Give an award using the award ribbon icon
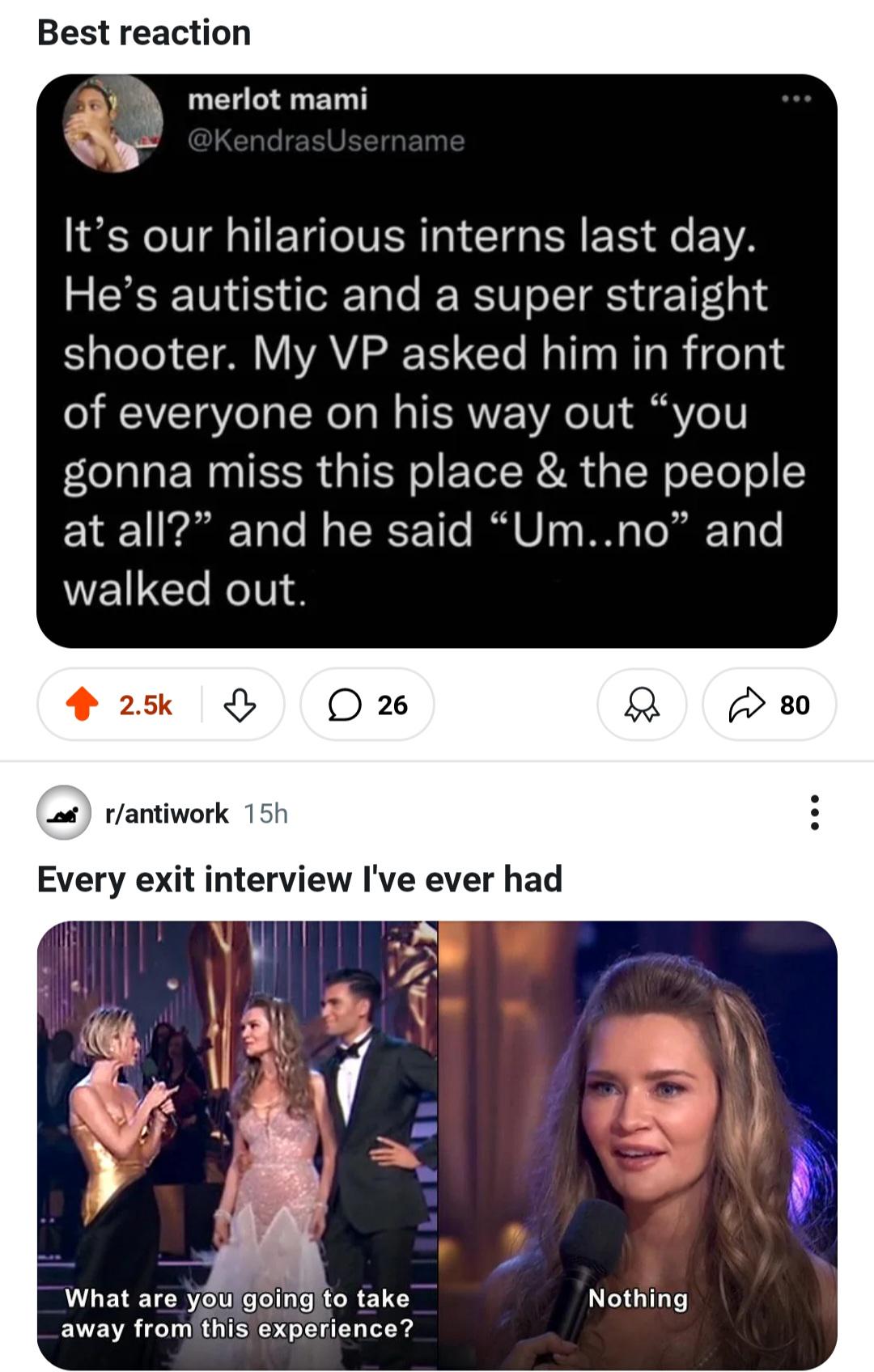 click(643, 705)
